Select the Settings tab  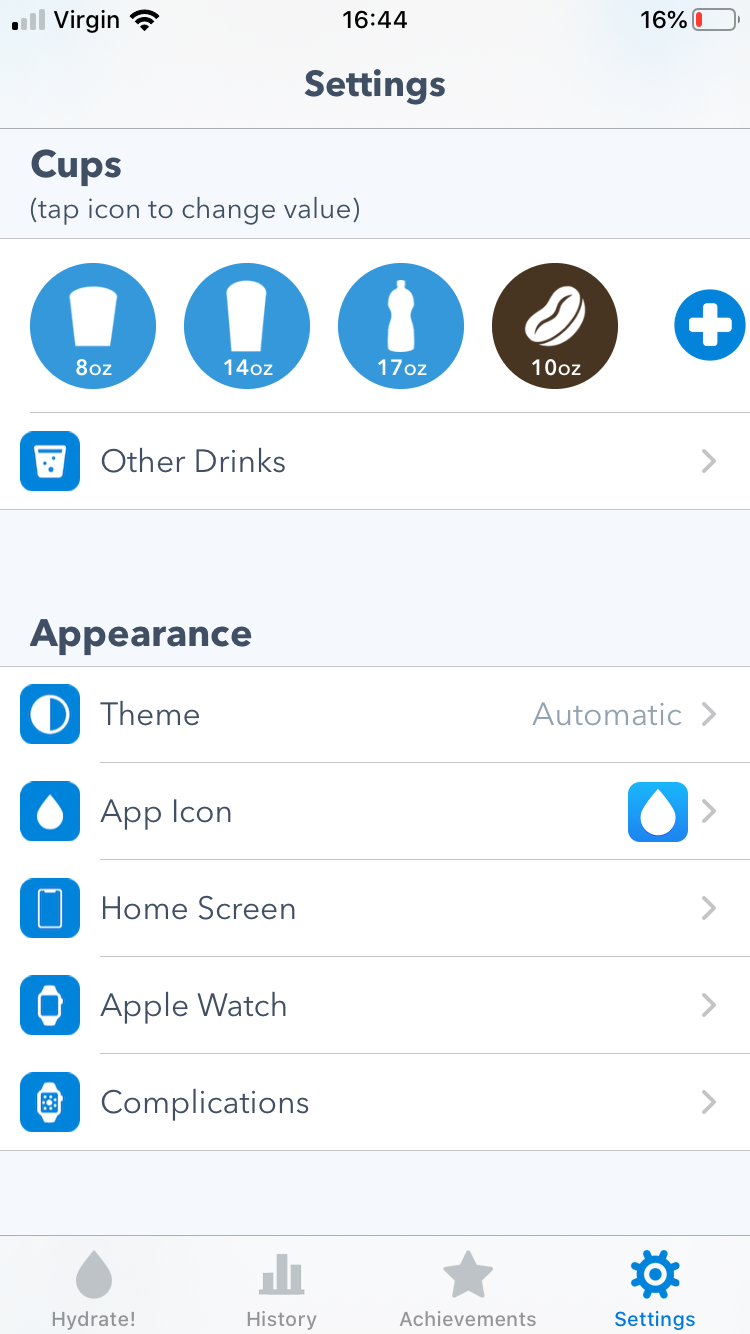[655, 1289]
